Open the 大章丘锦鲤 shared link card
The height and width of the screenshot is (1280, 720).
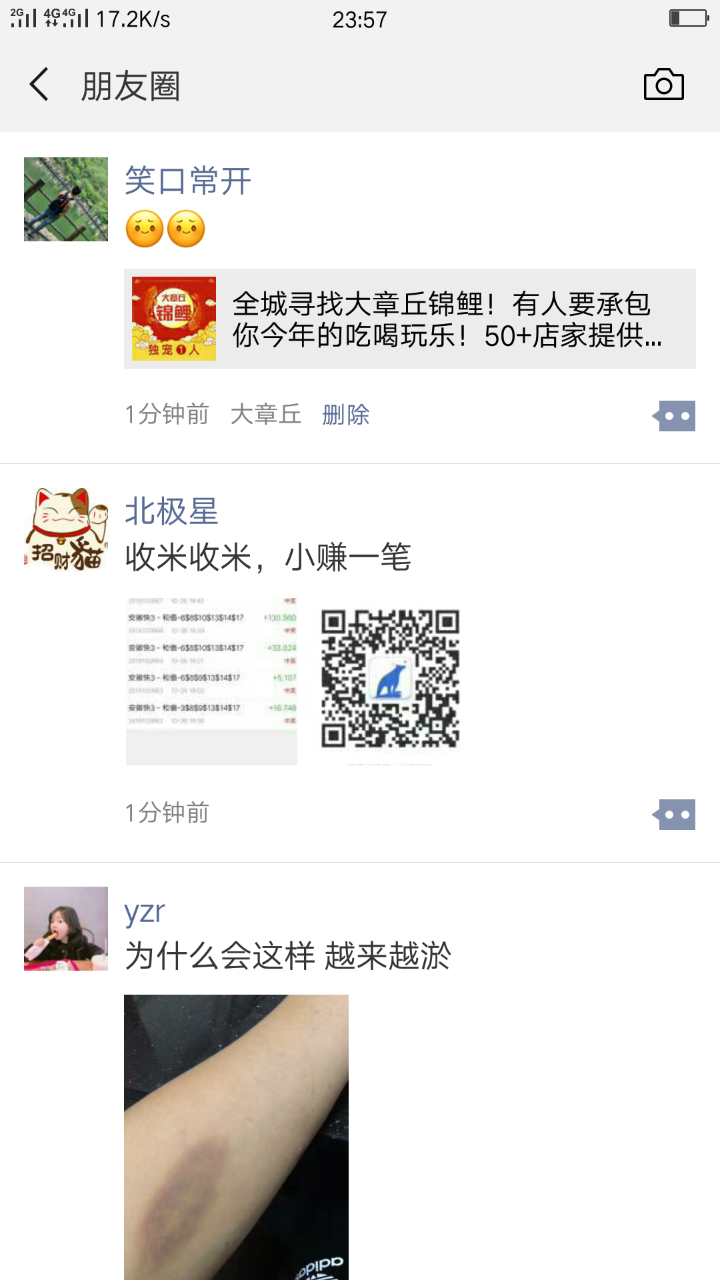coord(410,319)
